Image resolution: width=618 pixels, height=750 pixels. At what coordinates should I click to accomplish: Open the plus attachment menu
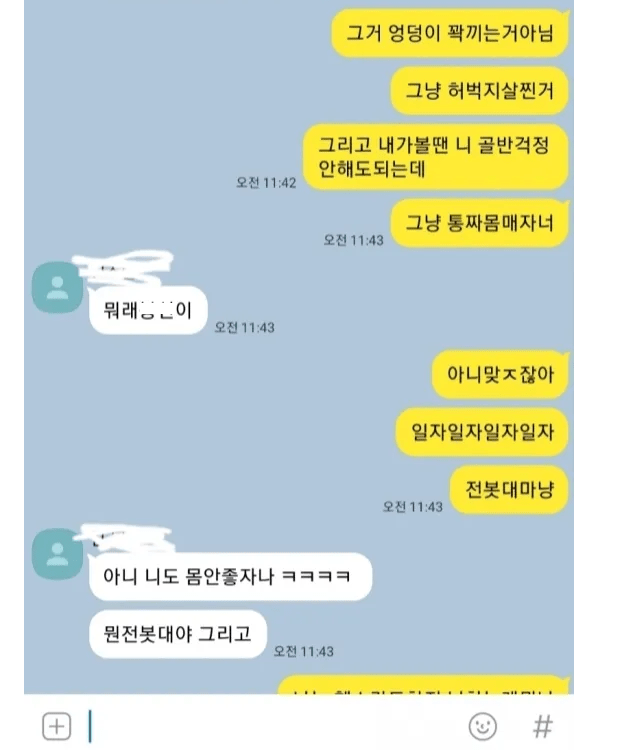(x=57, y=726)
